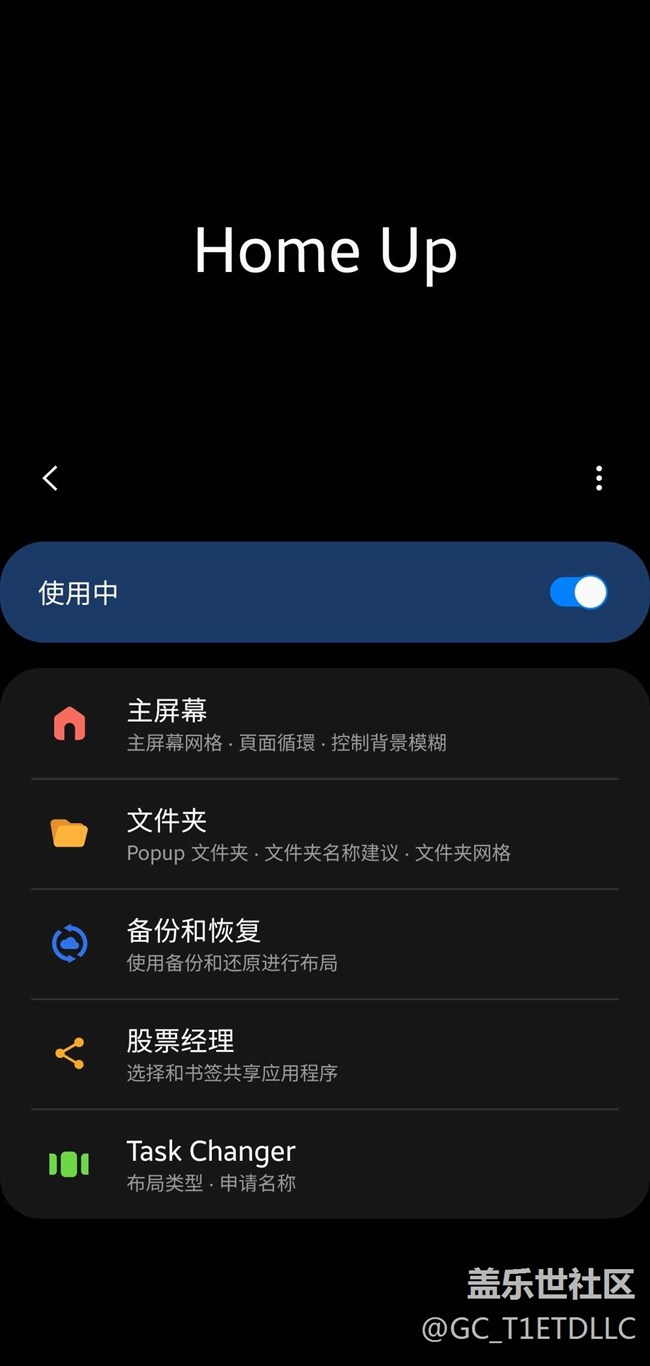This screenshot has height=1366, width=650.
Task: Select 备份和恢复 option
Action: (325, 944)
